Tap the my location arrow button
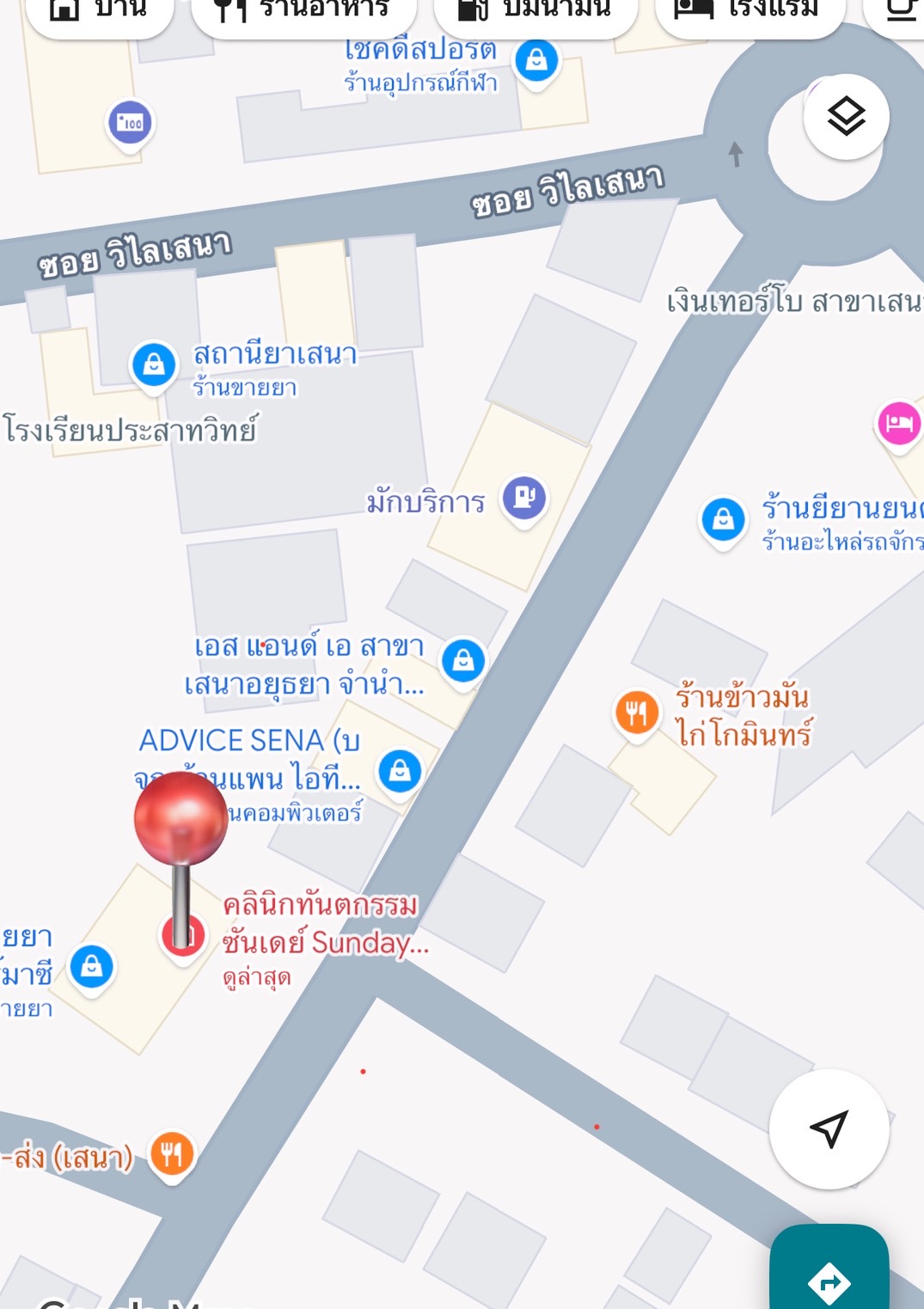Image resolution: width=924 pixels, height=1309 pixels. 829,1129
